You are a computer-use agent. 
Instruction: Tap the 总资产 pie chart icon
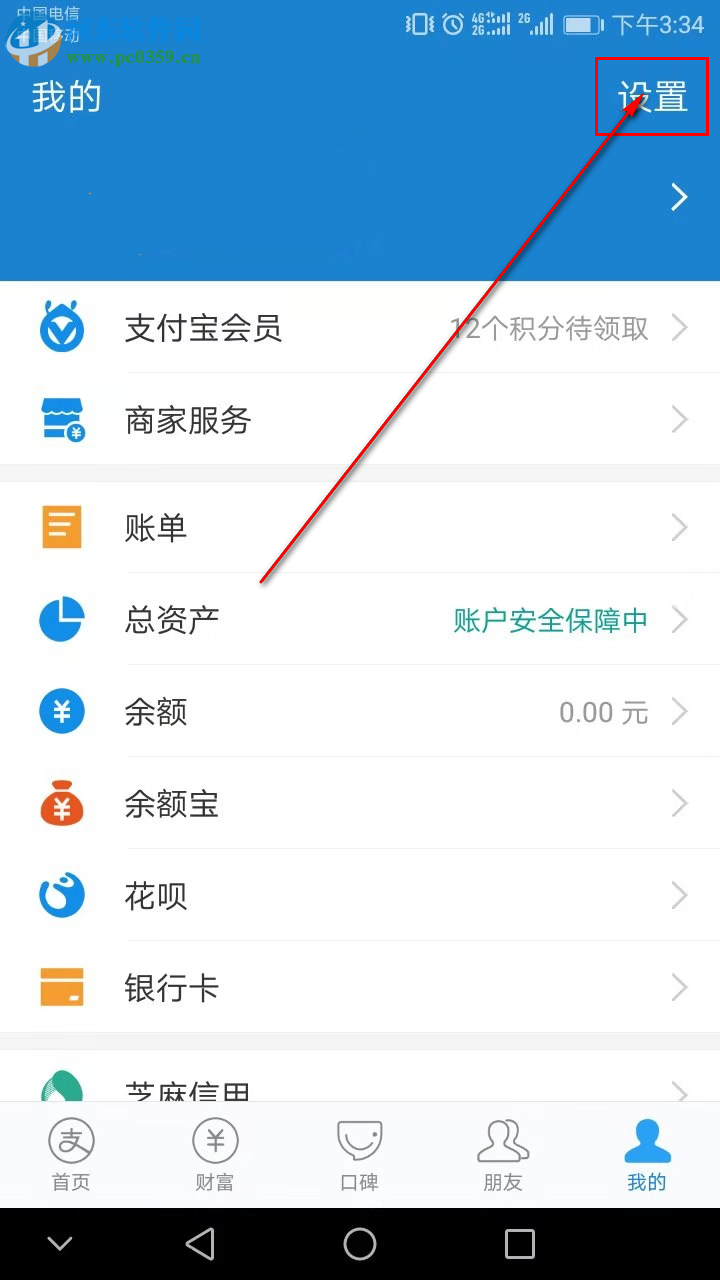[62, 619]
